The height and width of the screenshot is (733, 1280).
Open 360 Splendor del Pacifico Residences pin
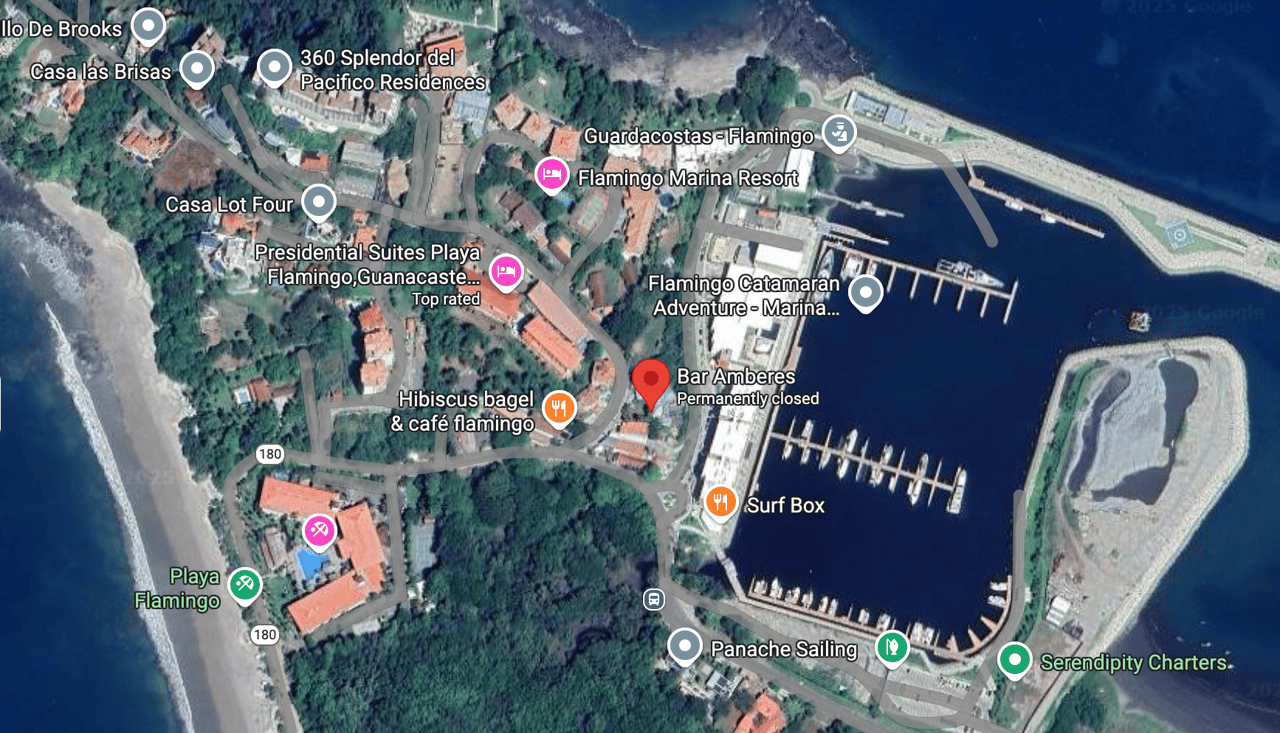(x=274, y=66)
